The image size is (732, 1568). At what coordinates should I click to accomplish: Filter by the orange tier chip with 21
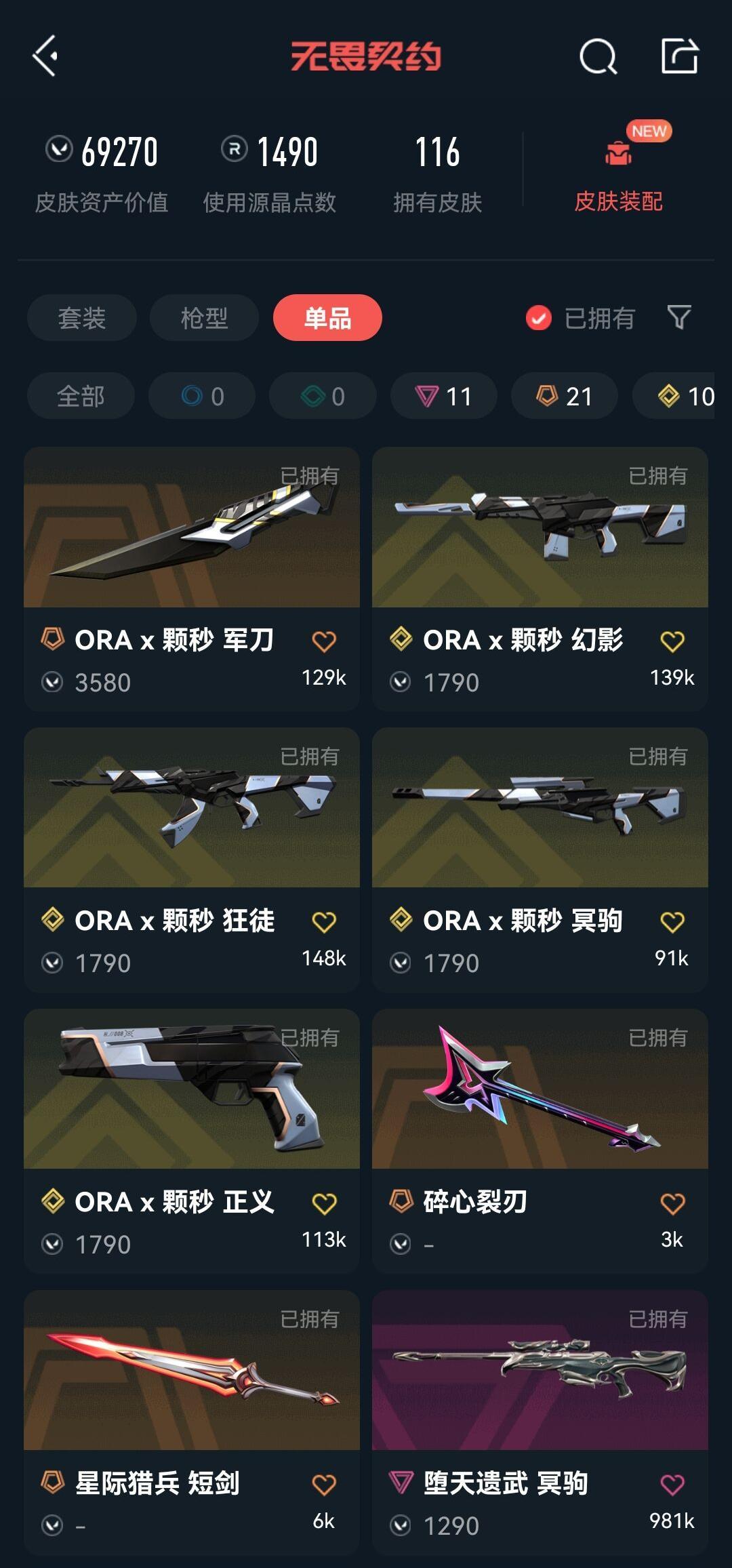pos(564,396)
